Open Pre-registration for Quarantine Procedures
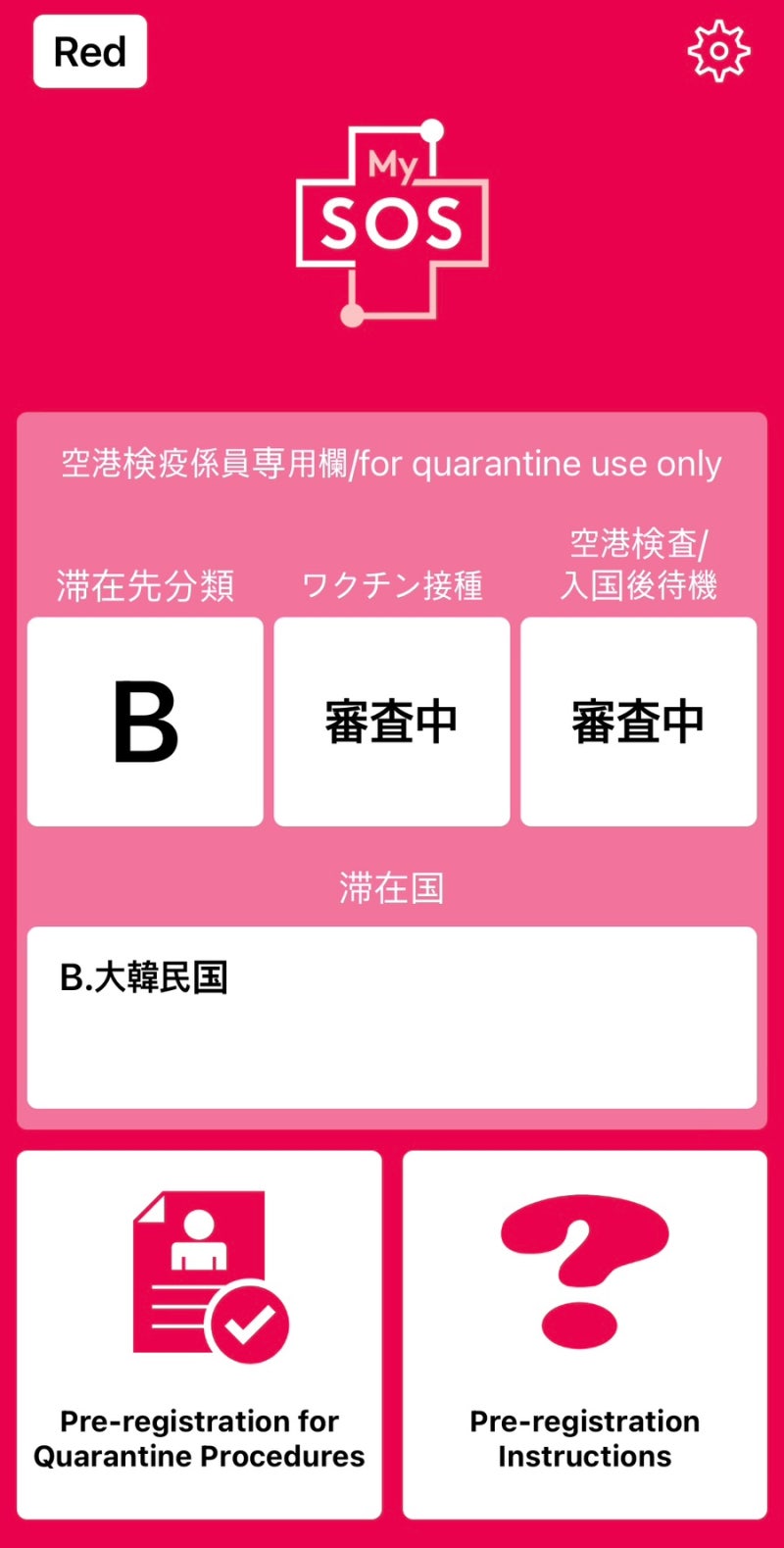Image resolution: width=784 pixels, height=1548 pixels. click(199, 1334)
